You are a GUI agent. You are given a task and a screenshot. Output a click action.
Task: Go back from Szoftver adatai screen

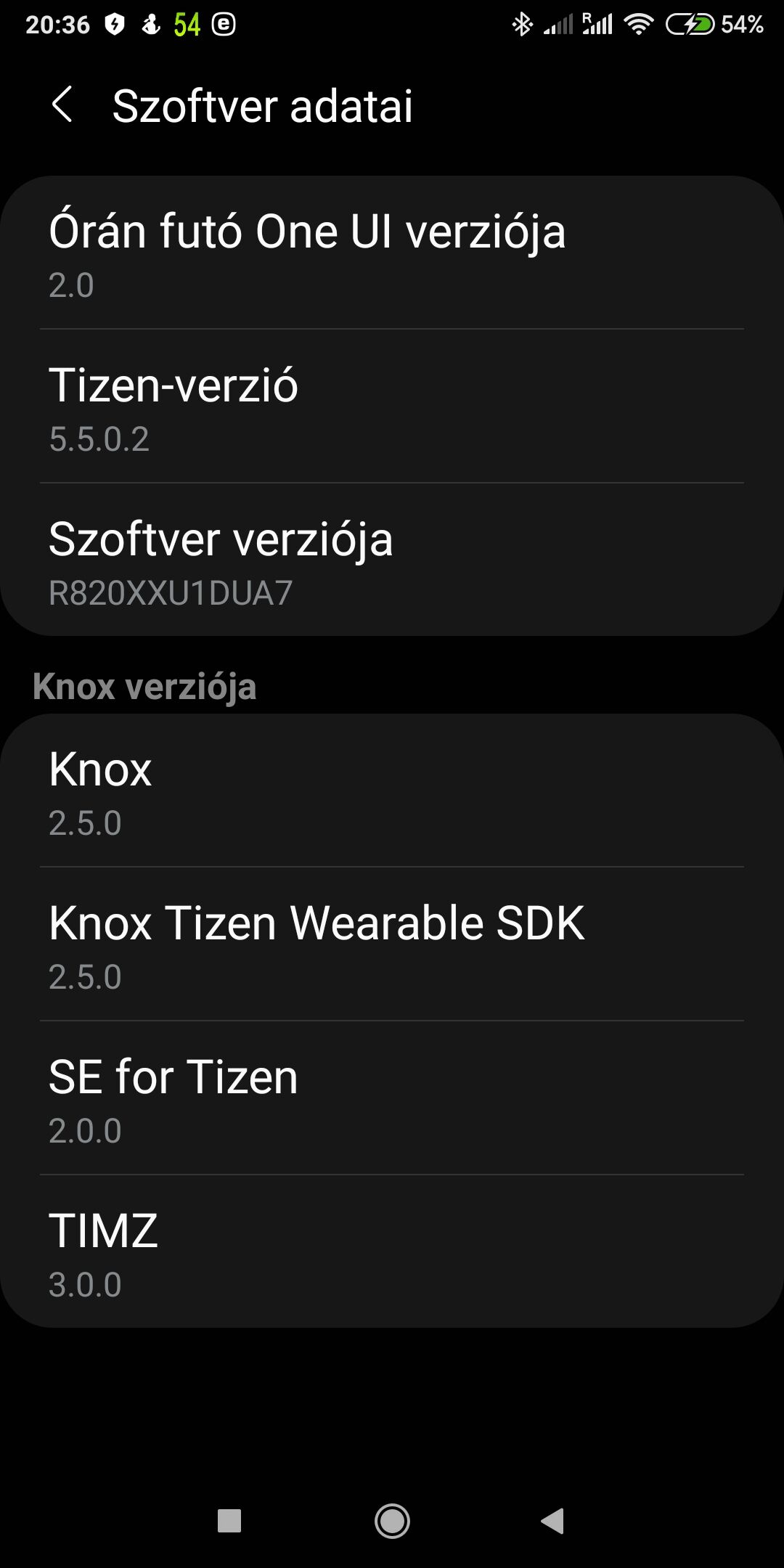click(62, 105)
